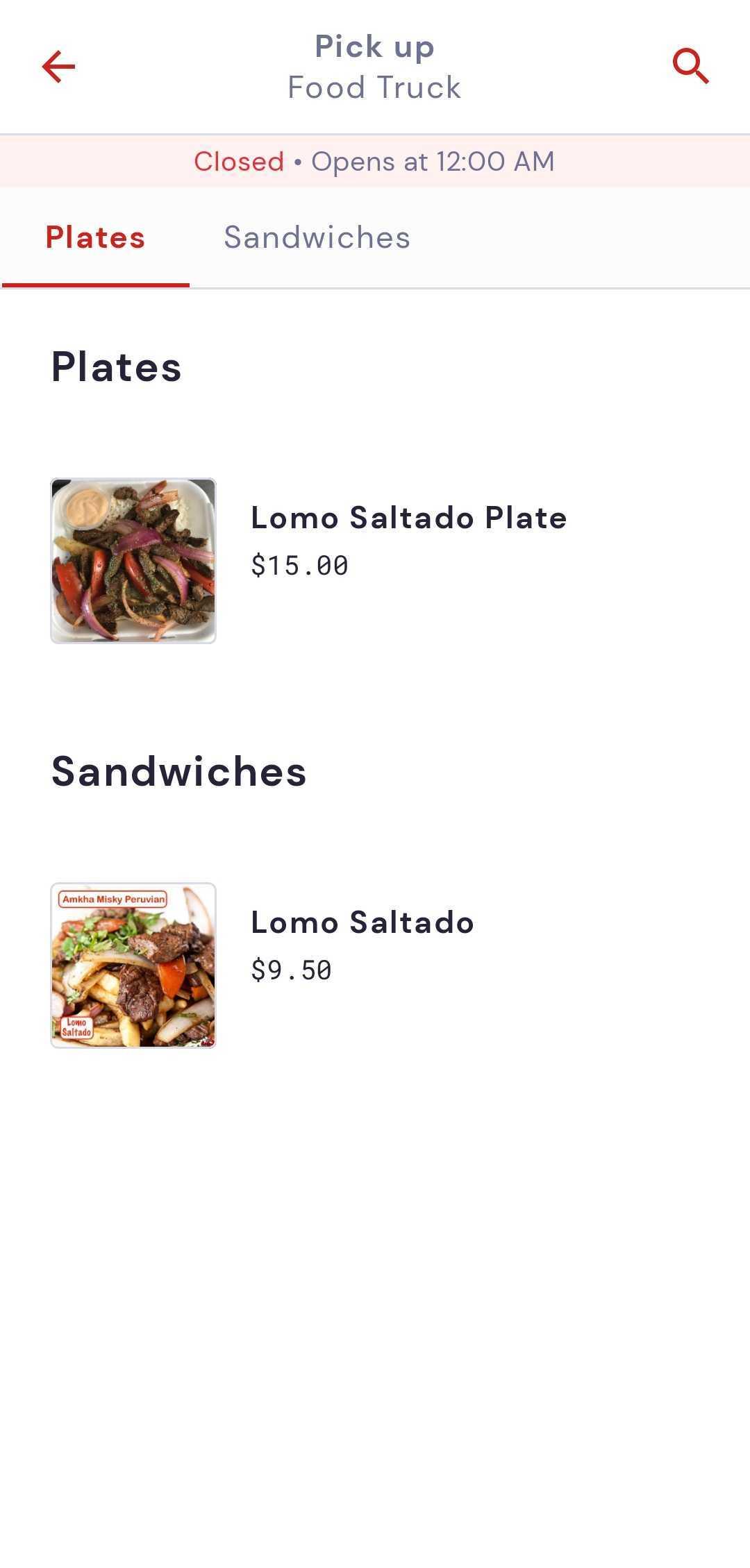Go back using the red arrow
The width and height of the screenshot is (750, 1568).
pyautogui.click(x=58, y=67)
